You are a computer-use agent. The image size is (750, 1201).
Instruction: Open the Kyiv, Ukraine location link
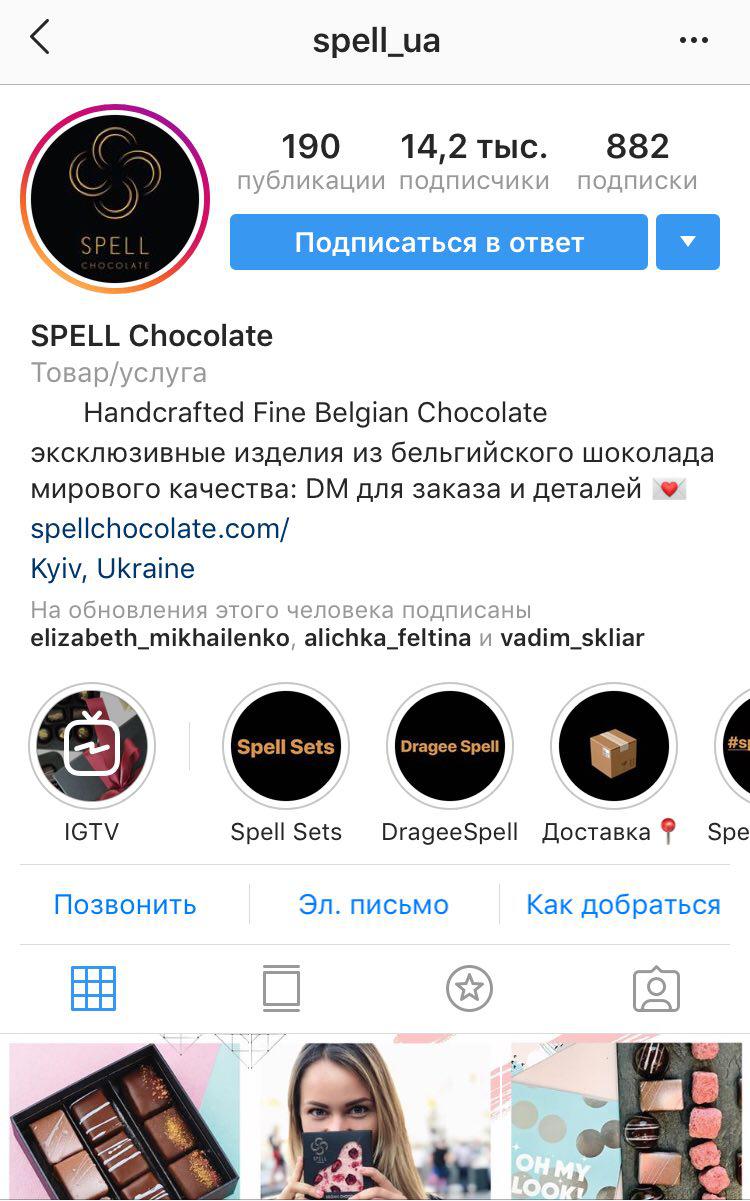[113, 569]
